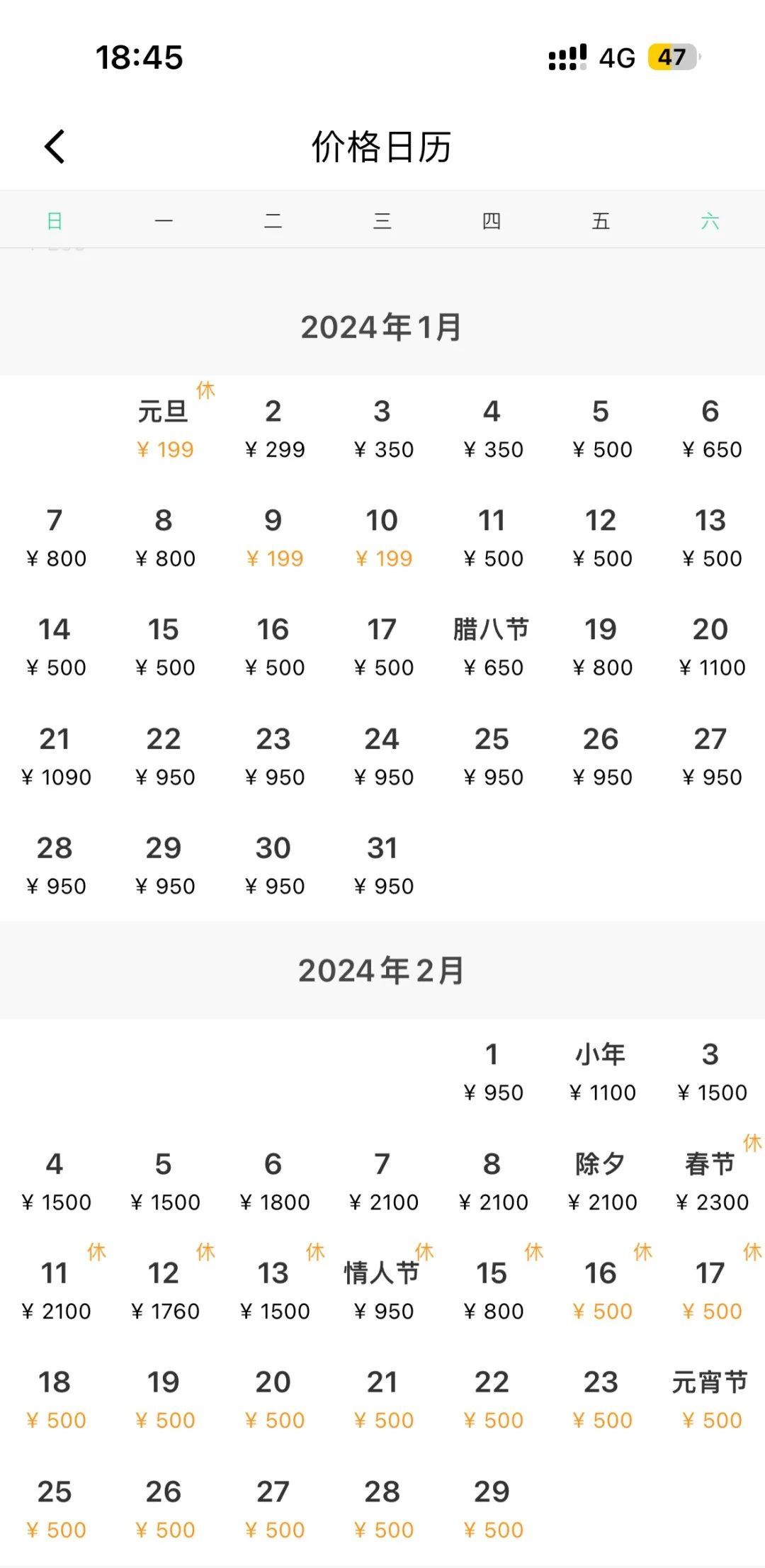Go back from the price calendar
765x1568 pixels.
pos(55,147)
